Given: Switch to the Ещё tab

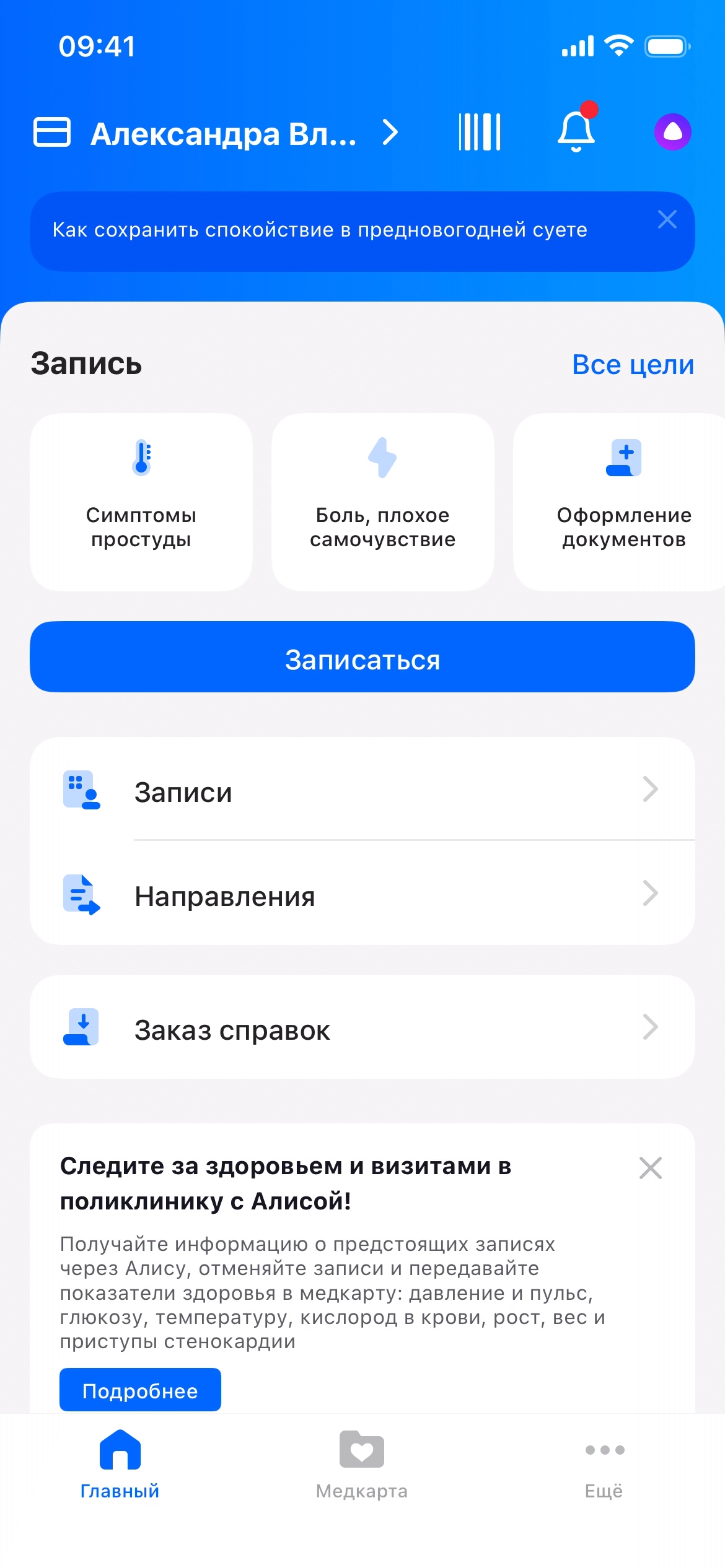Looking at the screenshot, I should point(604,1465).
